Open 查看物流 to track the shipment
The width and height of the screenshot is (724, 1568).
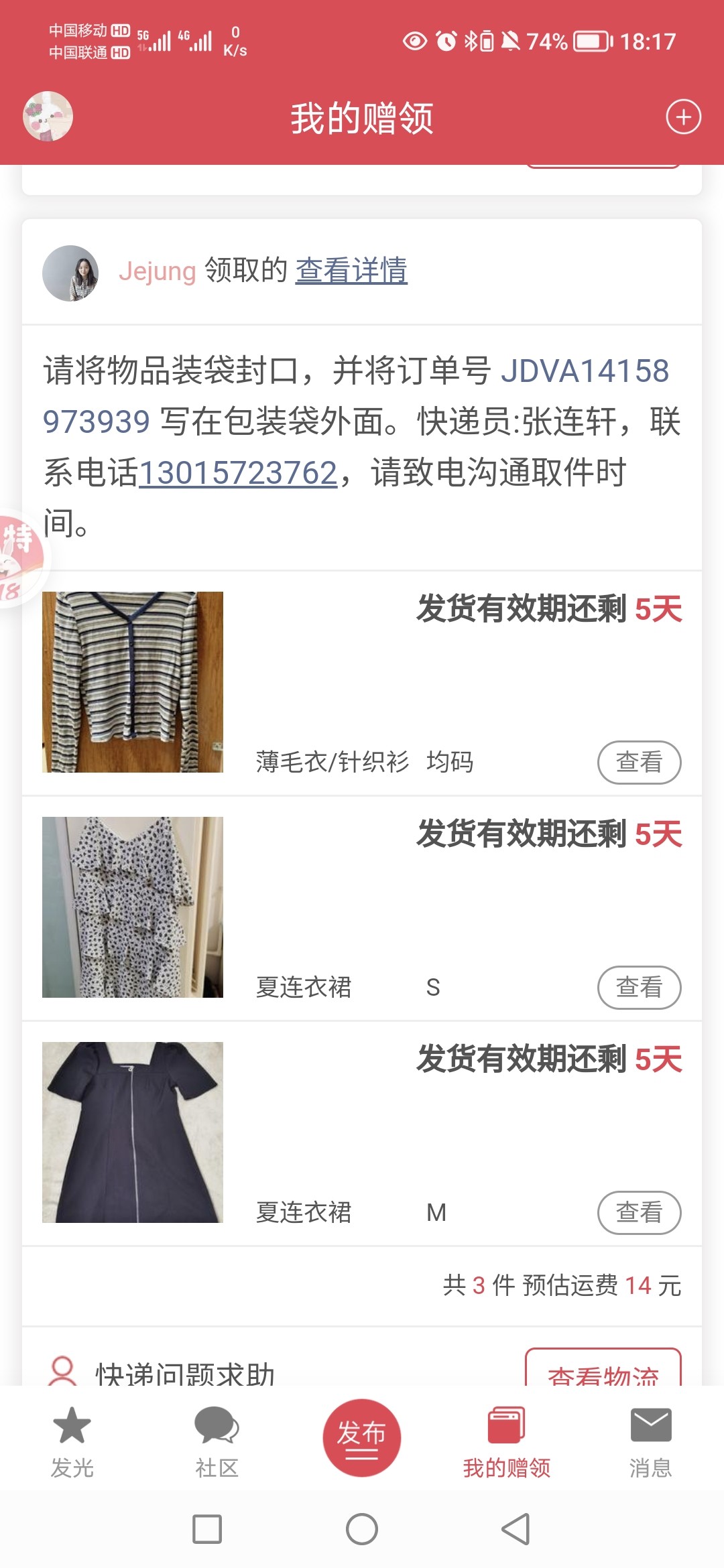click(603, 1370)
